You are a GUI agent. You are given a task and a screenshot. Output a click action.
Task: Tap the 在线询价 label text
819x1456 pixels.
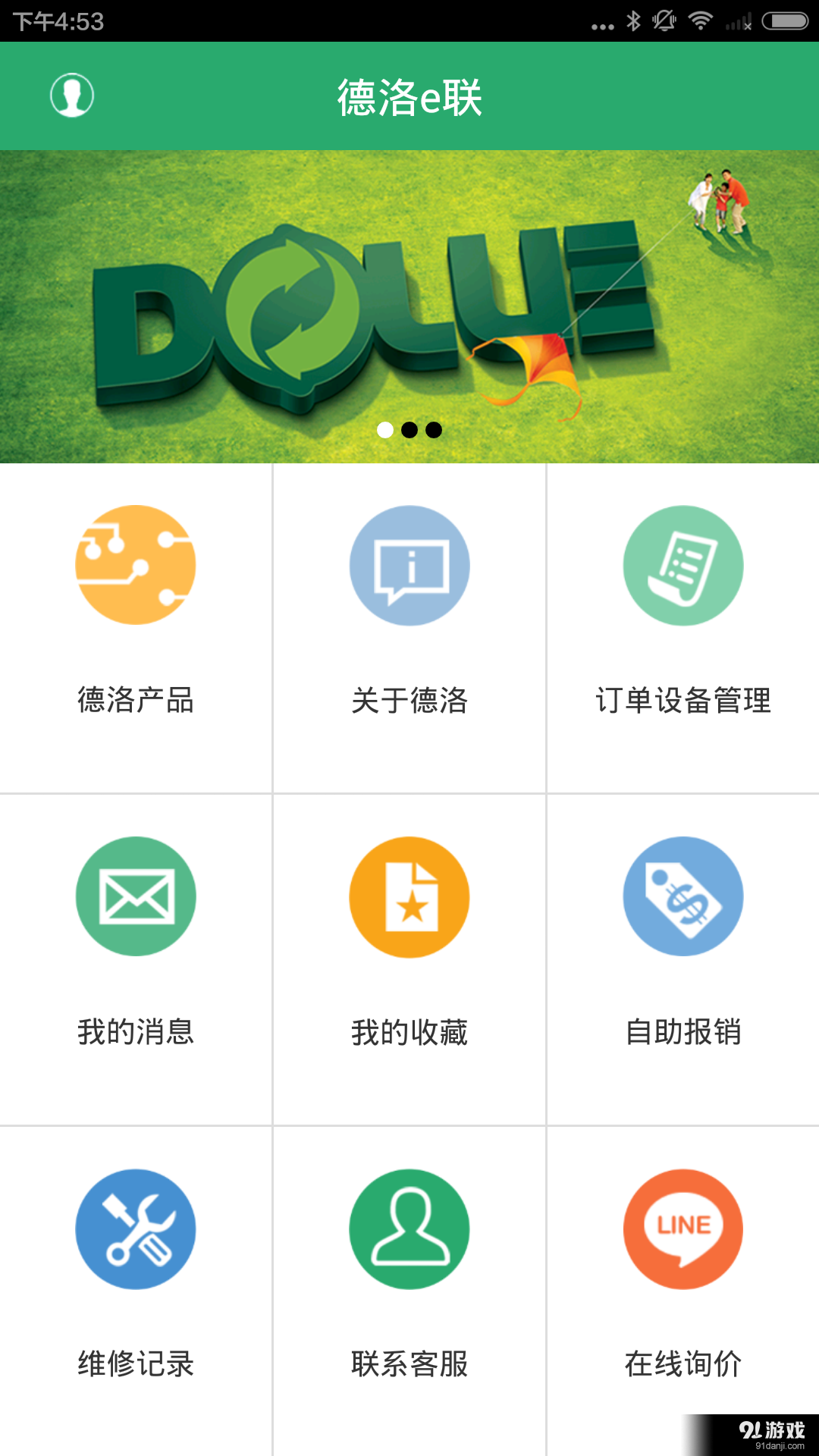click(x=682, y=1363)
